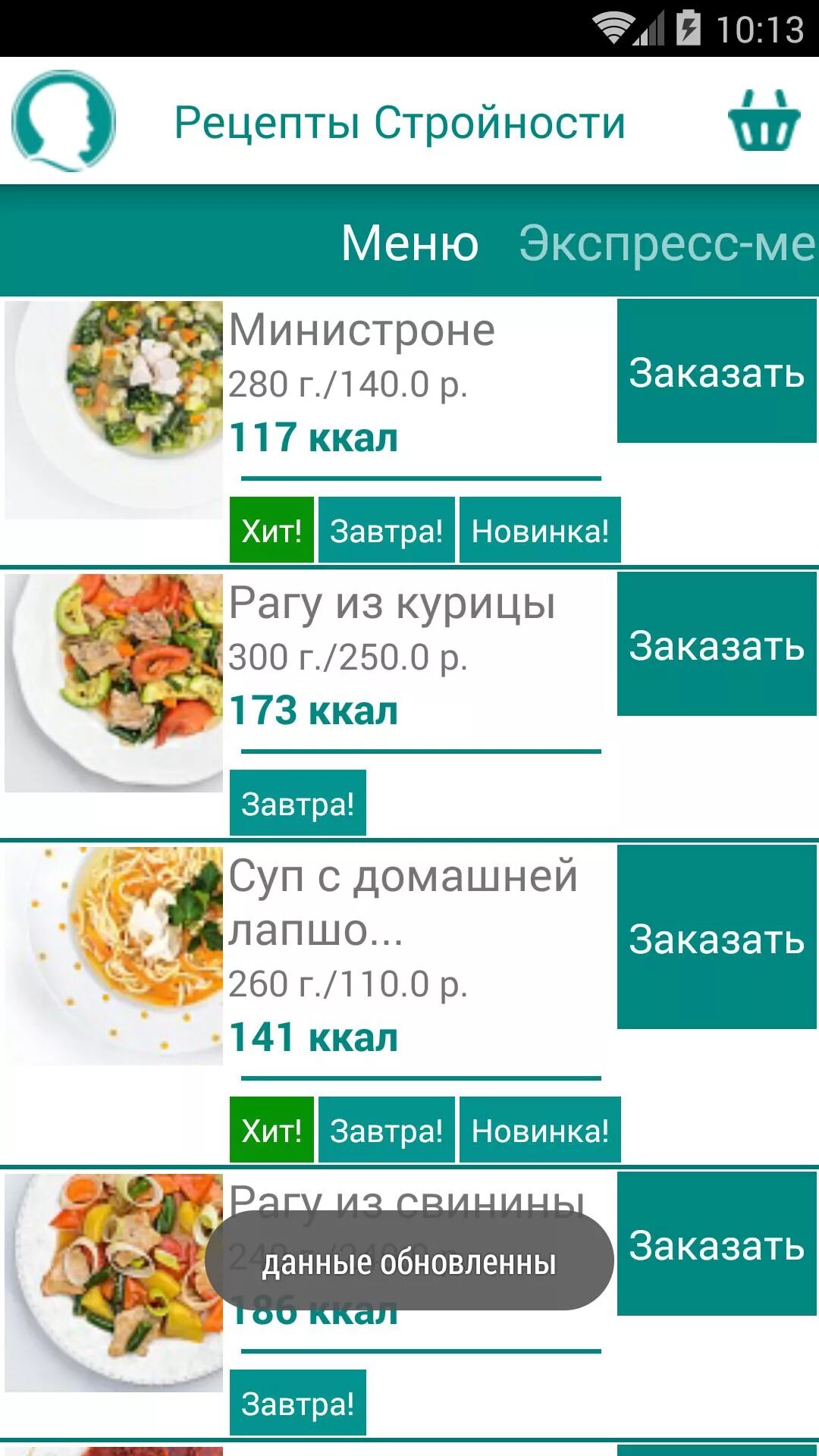This screenshot has width=819, height=1456.
Task: Order Министроне with Заказать button
Action: pyautogui.click(x=716, y=372)
